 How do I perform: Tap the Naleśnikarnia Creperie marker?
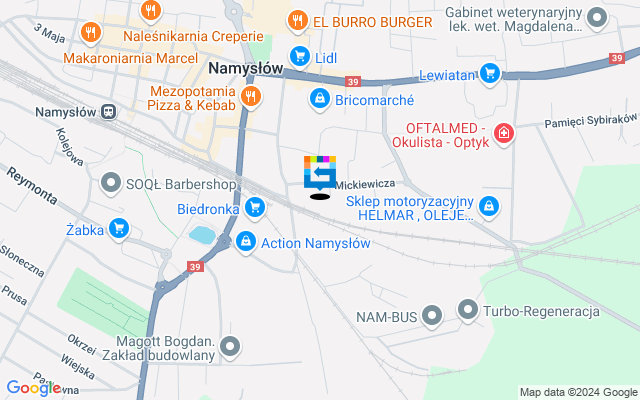click(151, 11)
